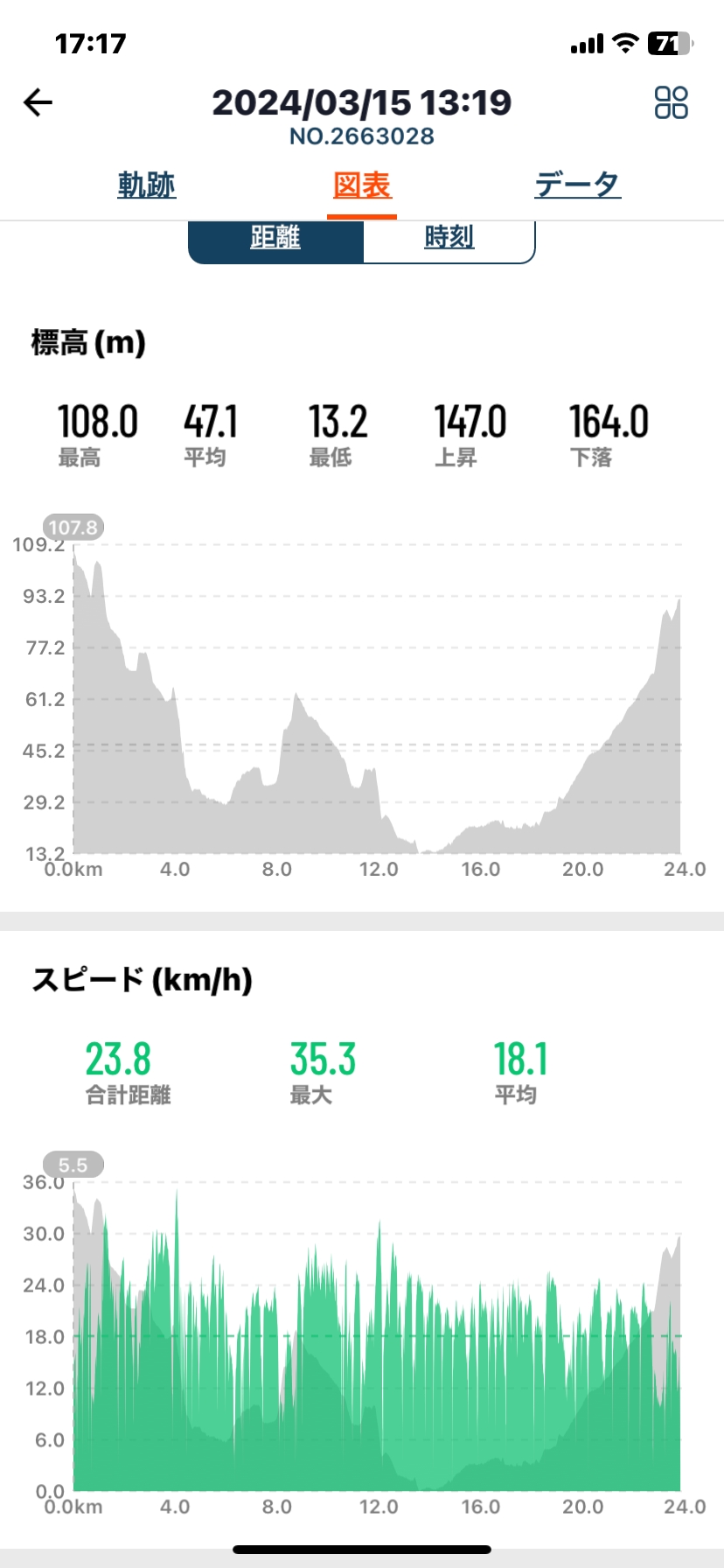Go back using the arrow icon
724x1568 pixels.
[38, 103]
